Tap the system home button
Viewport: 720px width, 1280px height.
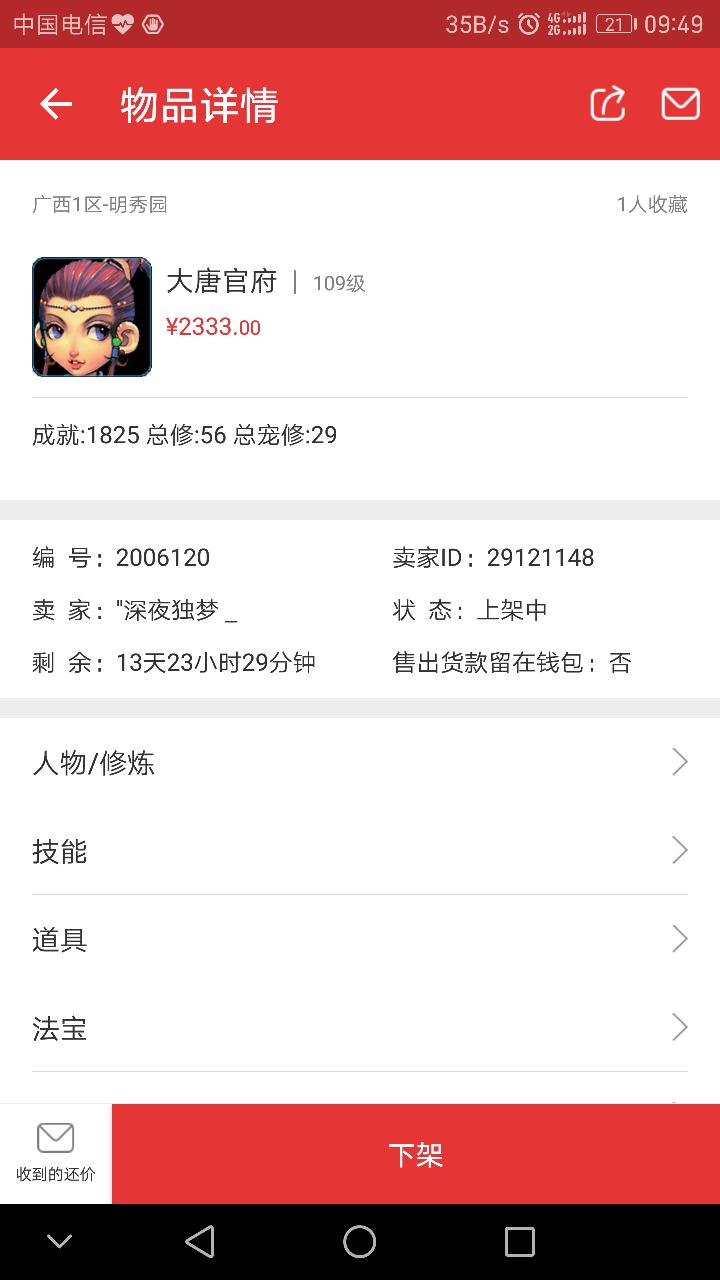[x=360, y=1242]
